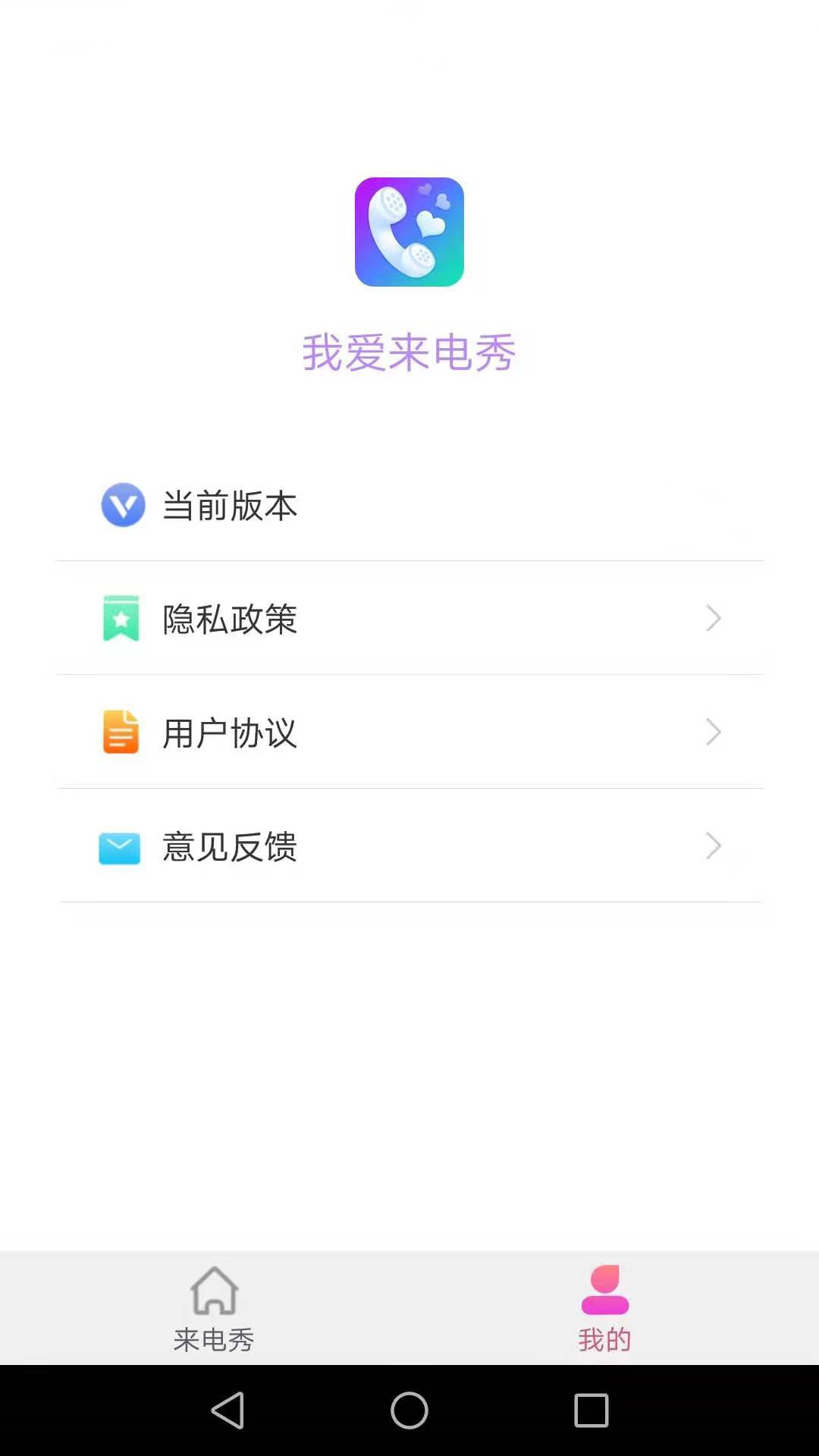Click the 我爱来电秀 app logo

409,233
